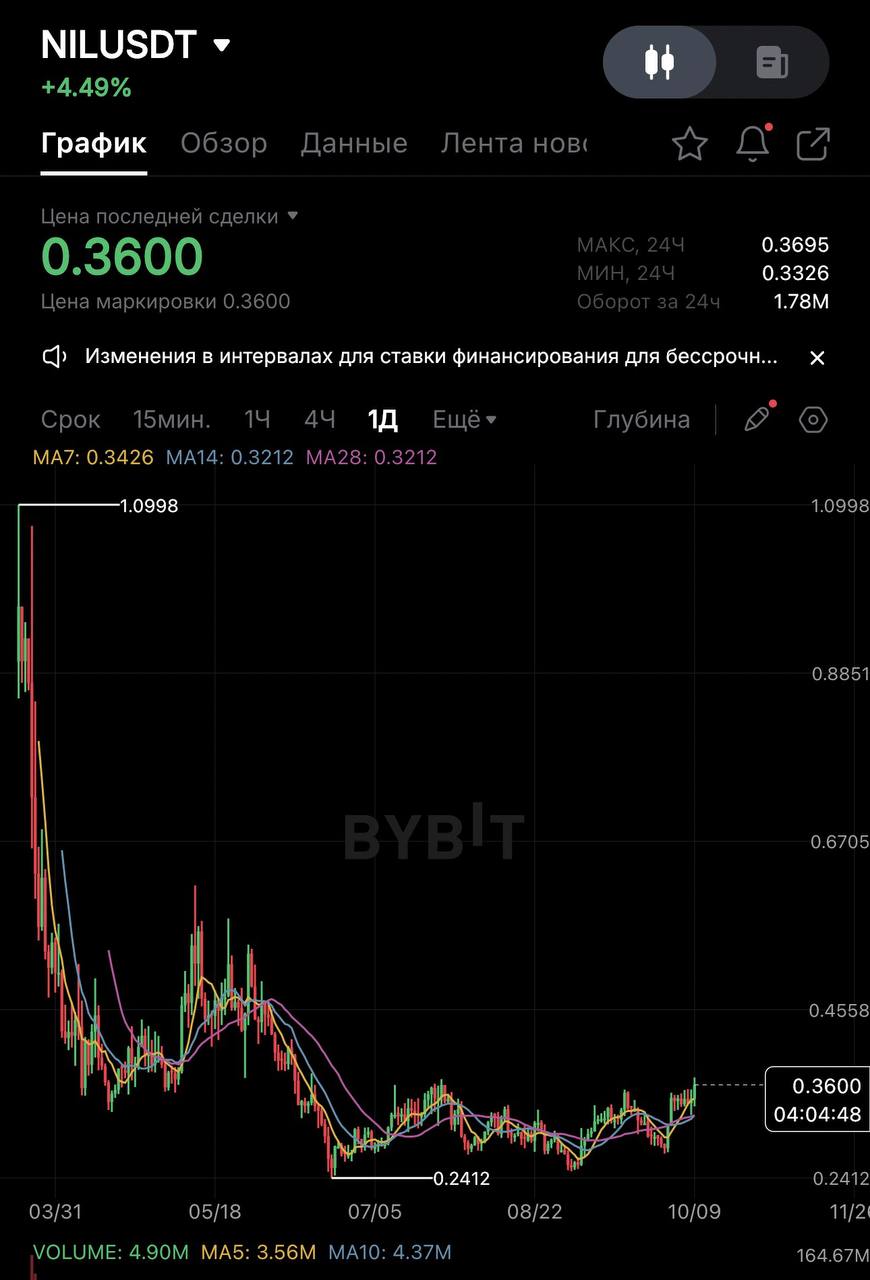Dismiss the funding rate announcement banner

(817, 357)
